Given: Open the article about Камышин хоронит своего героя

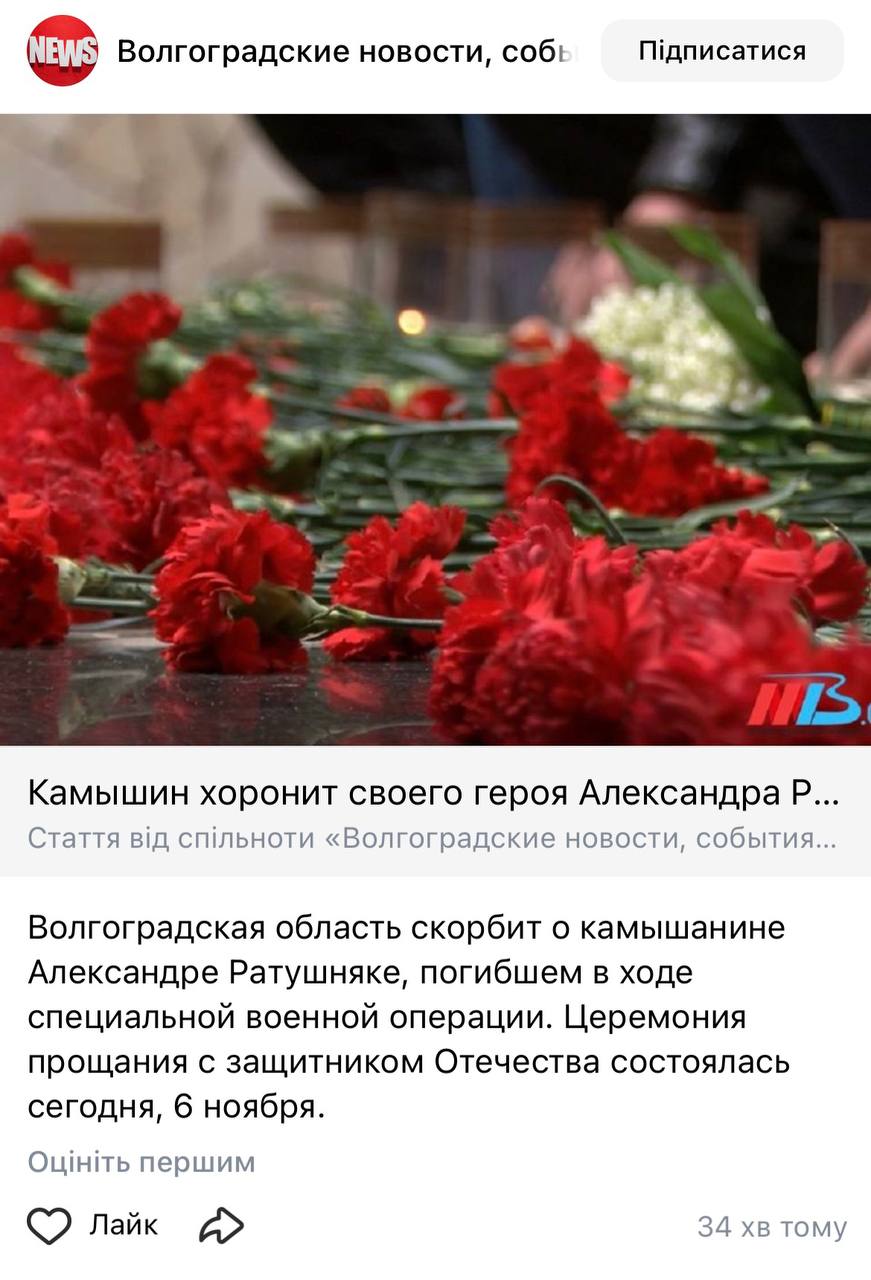Looking at the screenshot, I should click(x=433, y=794).
